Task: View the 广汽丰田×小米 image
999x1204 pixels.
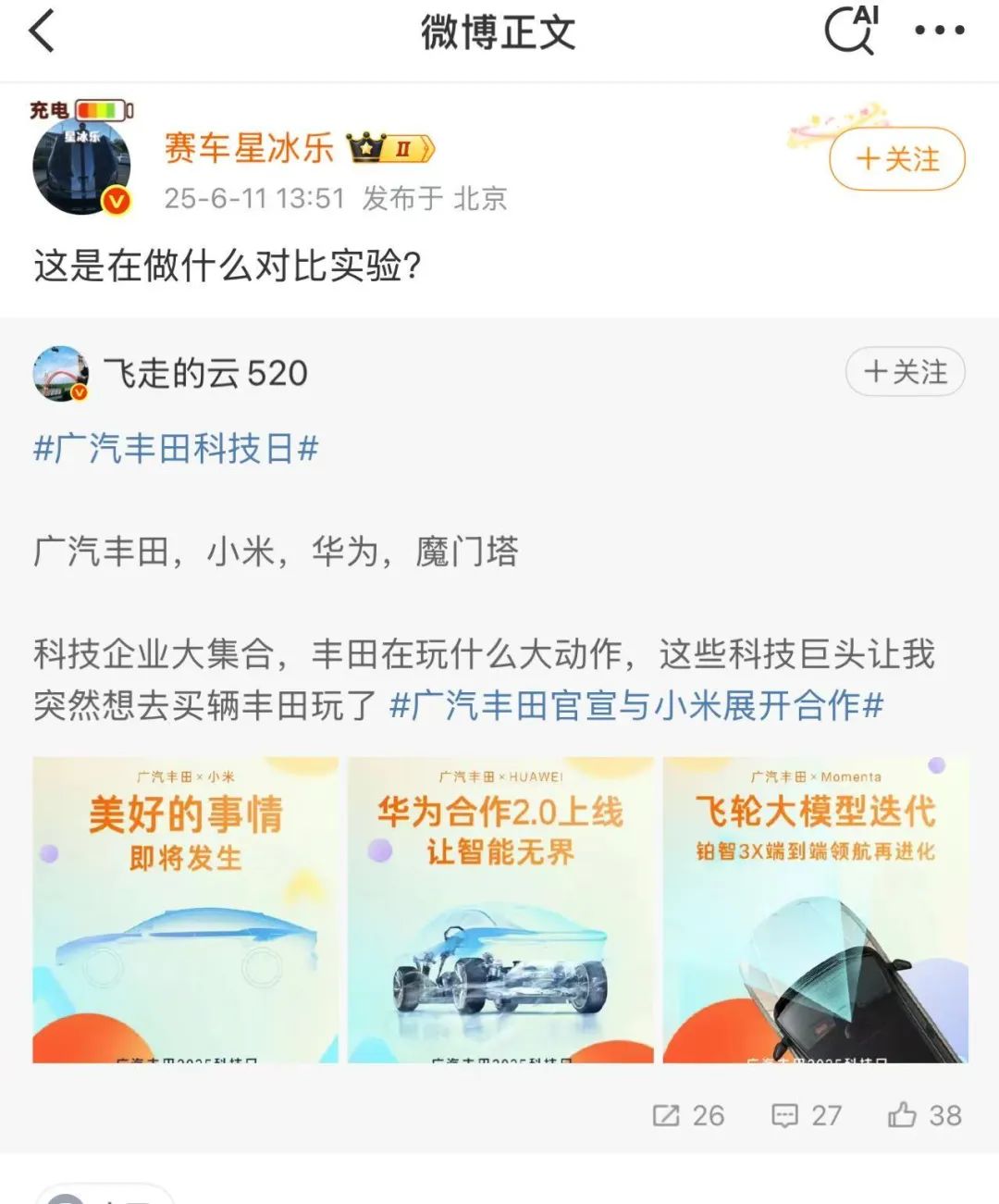Action: [186, 909]
